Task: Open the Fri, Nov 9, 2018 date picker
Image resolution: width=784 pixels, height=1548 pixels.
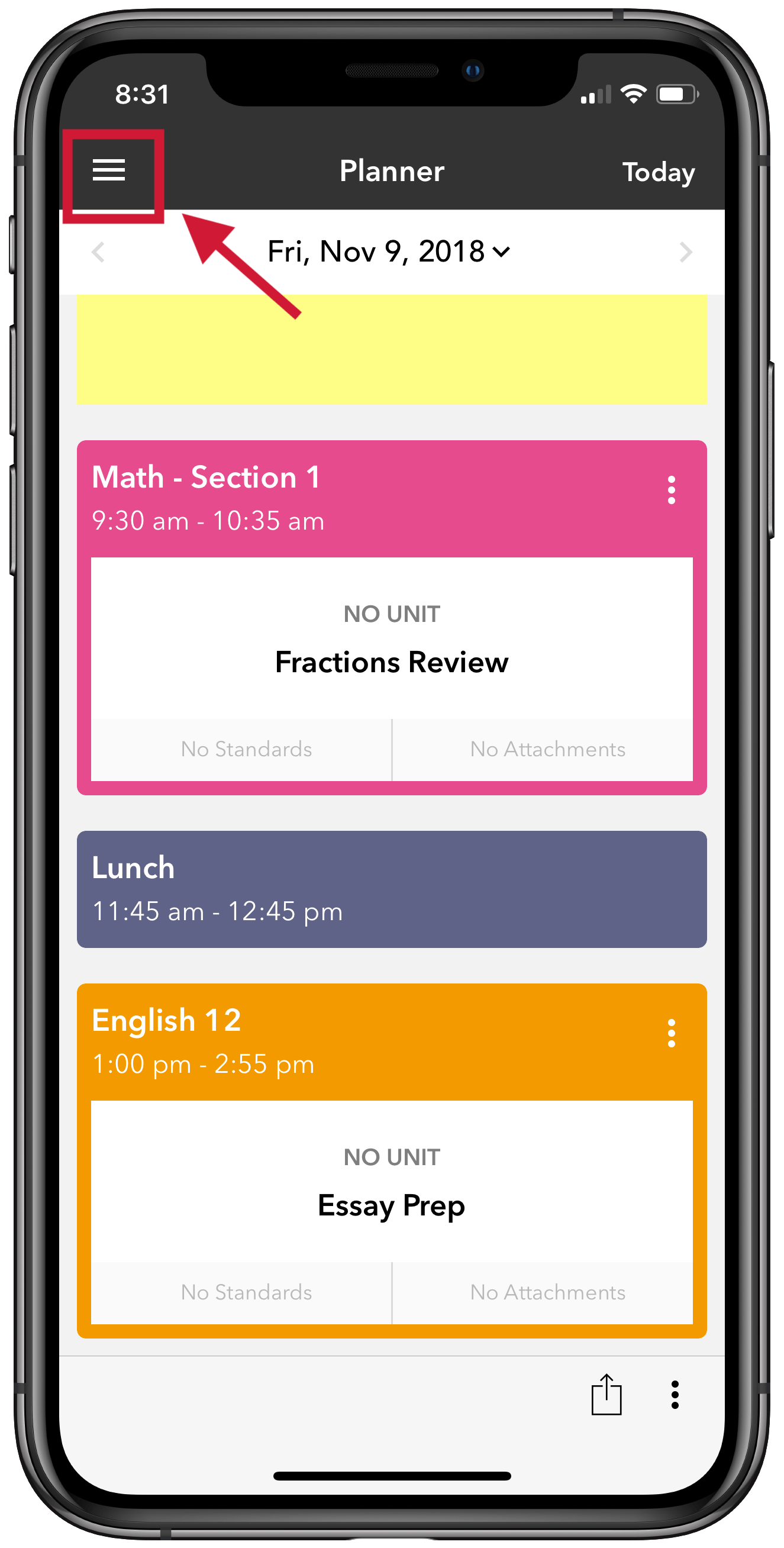Action: tap(389, 251)
